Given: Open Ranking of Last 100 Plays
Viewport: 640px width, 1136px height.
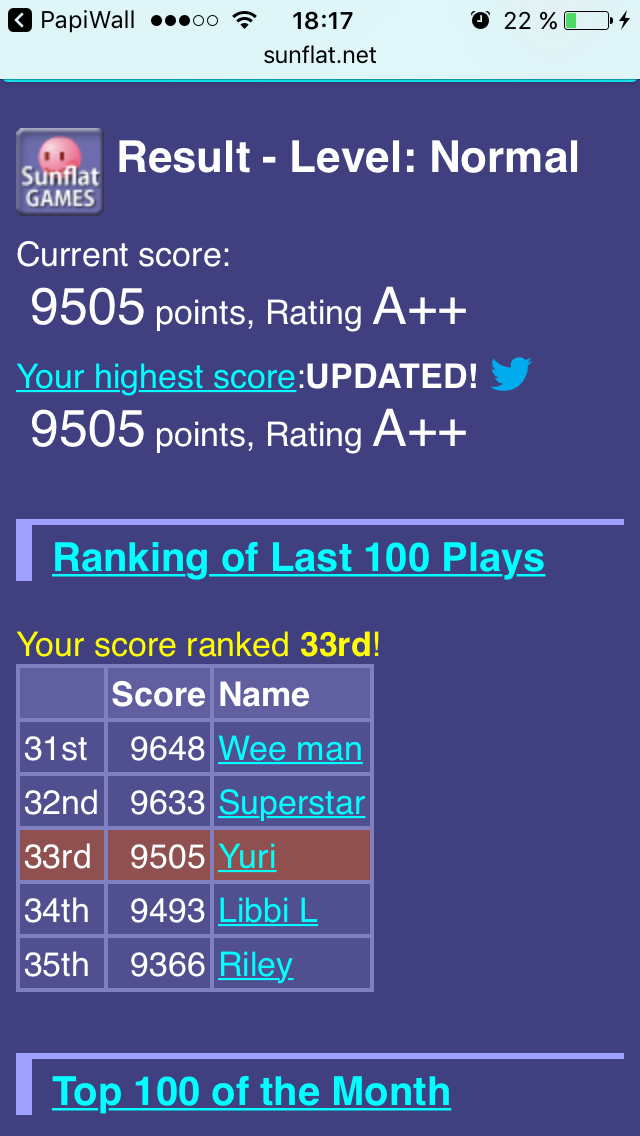Looking at the screenshot, I should click(x=298, y=558).
